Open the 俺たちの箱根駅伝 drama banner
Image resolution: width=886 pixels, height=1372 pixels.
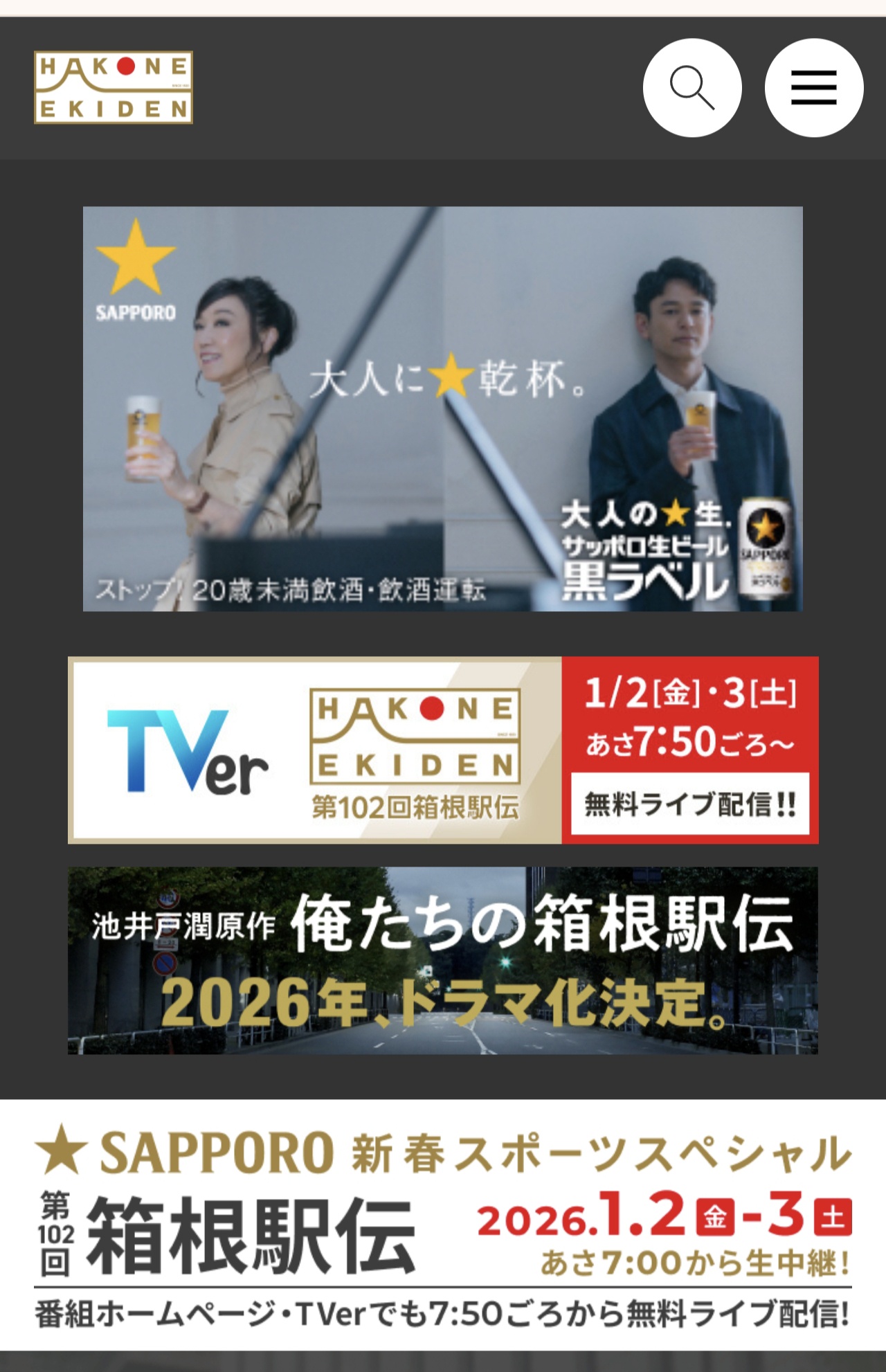(443, 960)
